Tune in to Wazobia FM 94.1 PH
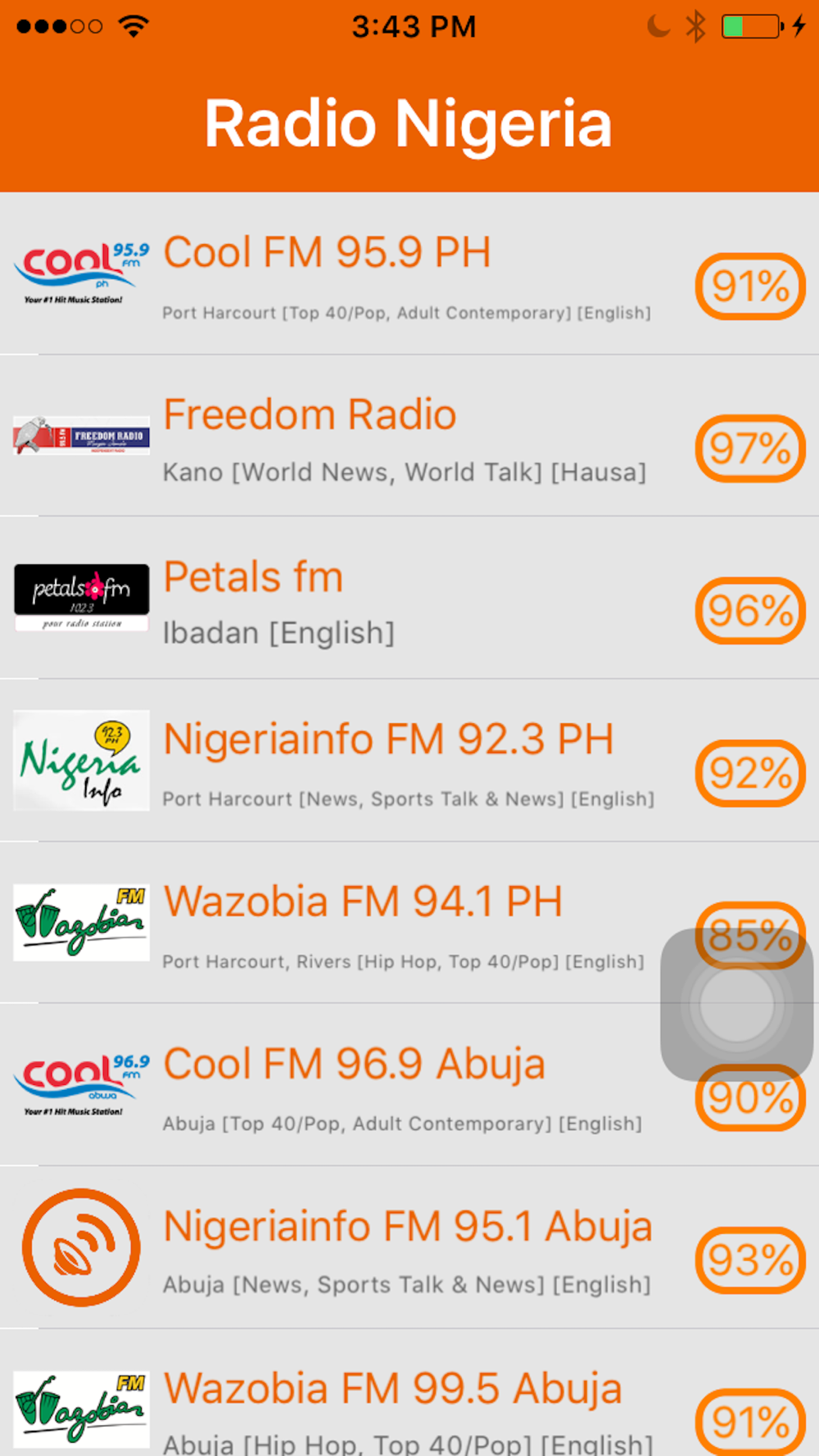819x1456 pixels. pyautogui.click(x=409, y=922)
